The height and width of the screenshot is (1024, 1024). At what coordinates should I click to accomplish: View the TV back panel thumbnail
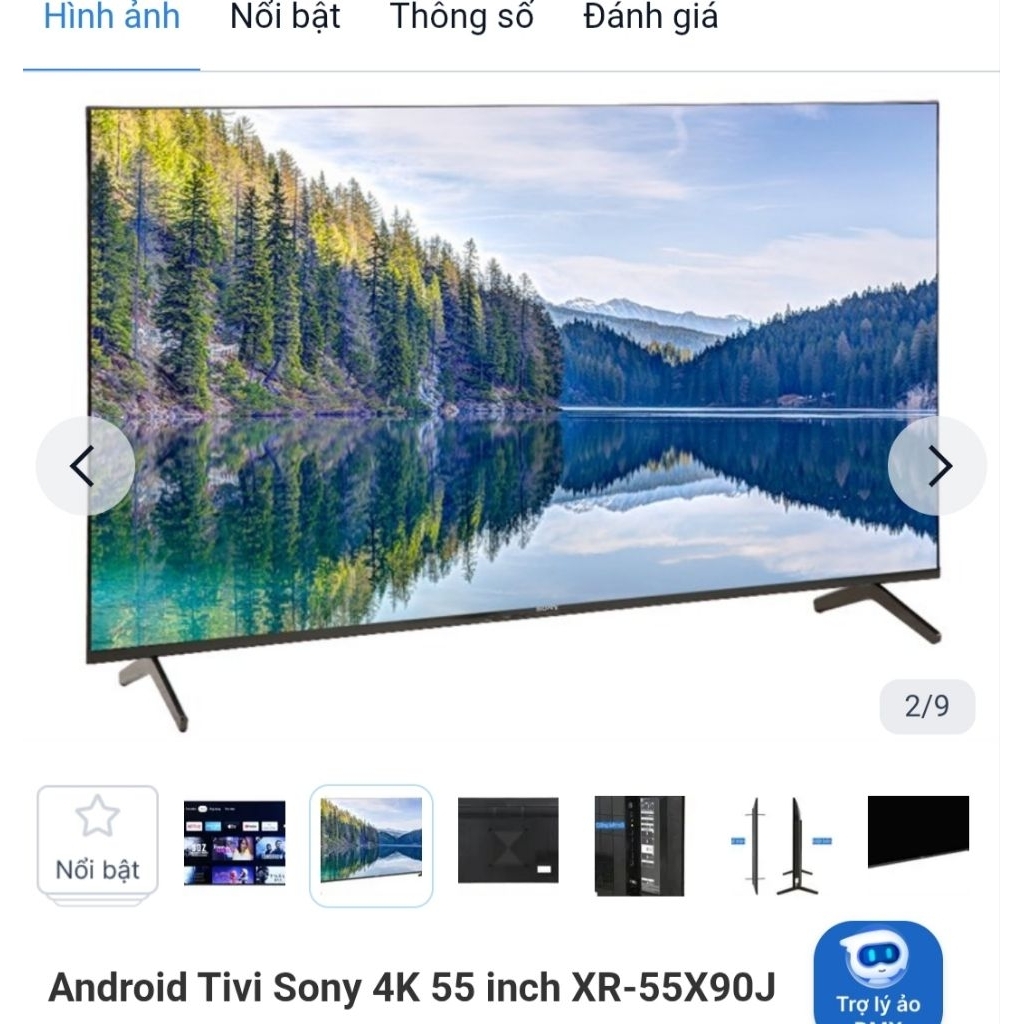508,841
